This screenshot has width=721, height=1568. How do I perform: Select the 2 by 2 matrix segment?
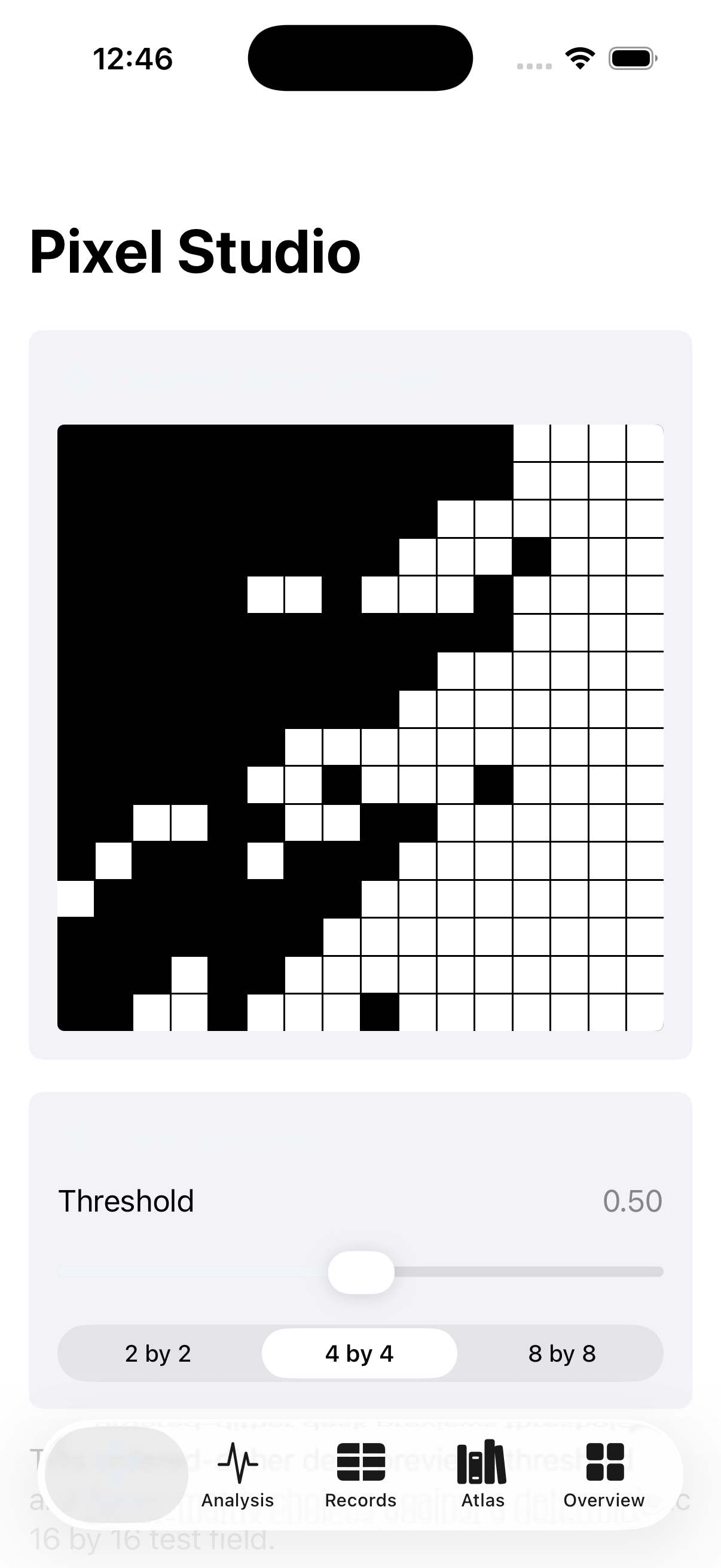(x=158, y=1354)
